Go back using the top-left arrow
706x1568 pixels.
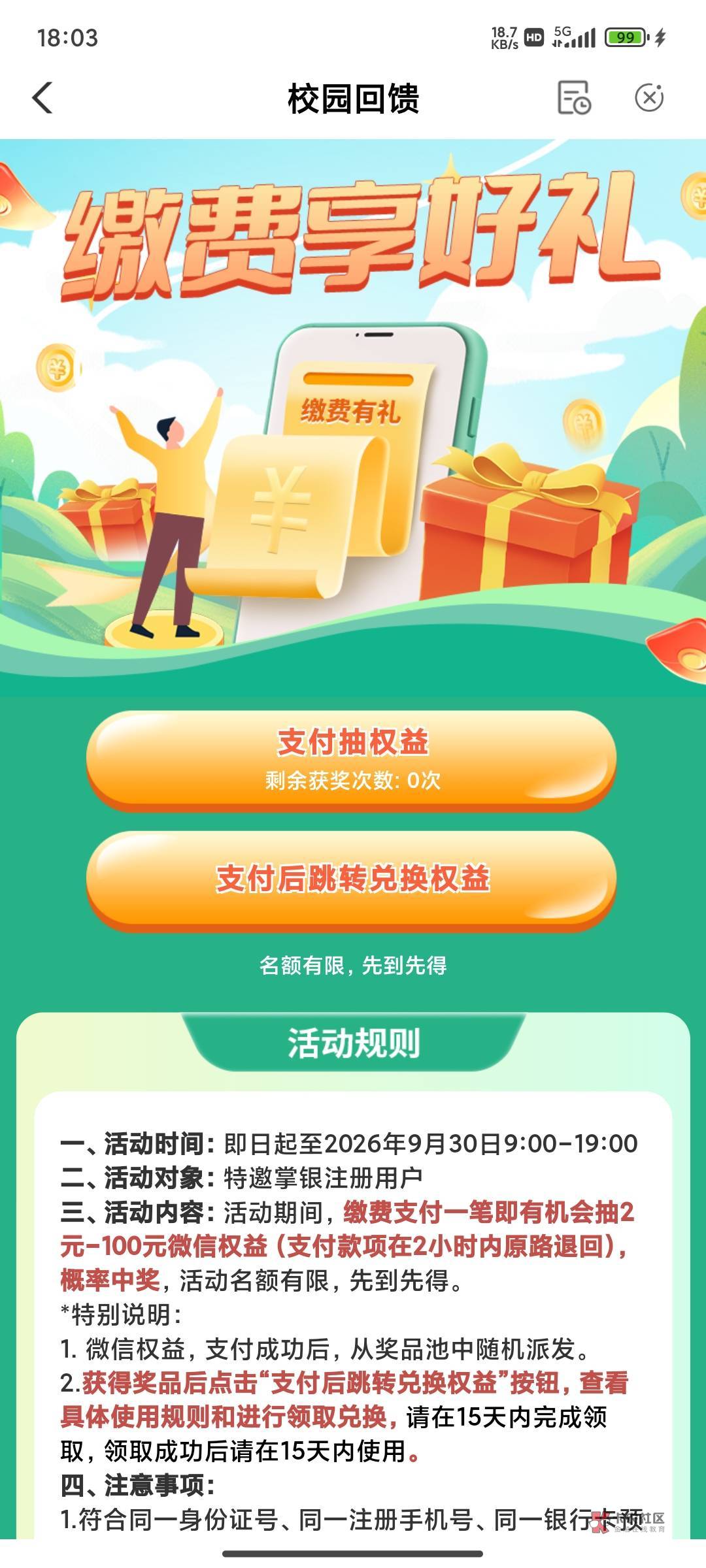[x=42, y=98]
